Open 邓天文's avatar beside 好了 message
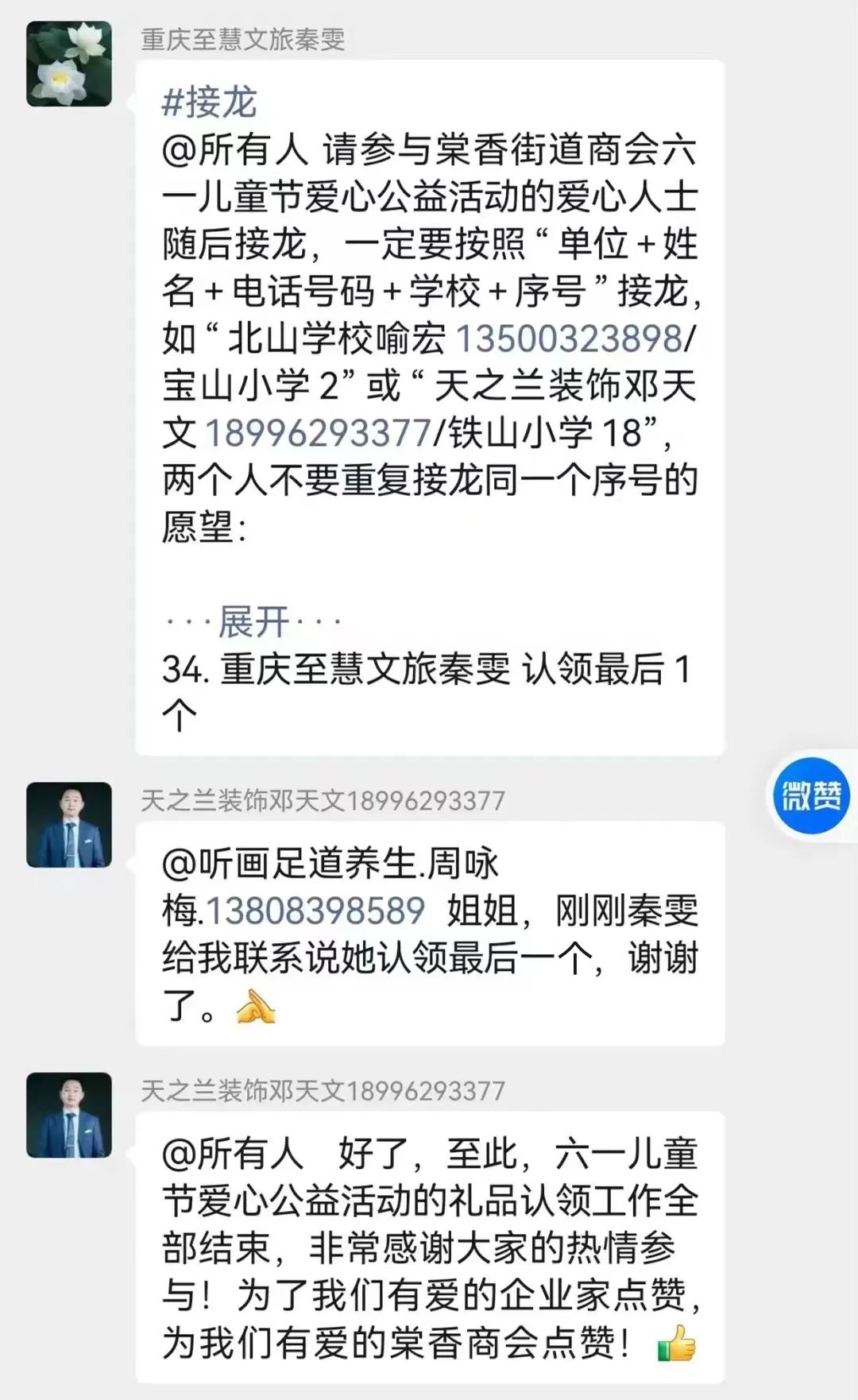 click(69, 1115)
